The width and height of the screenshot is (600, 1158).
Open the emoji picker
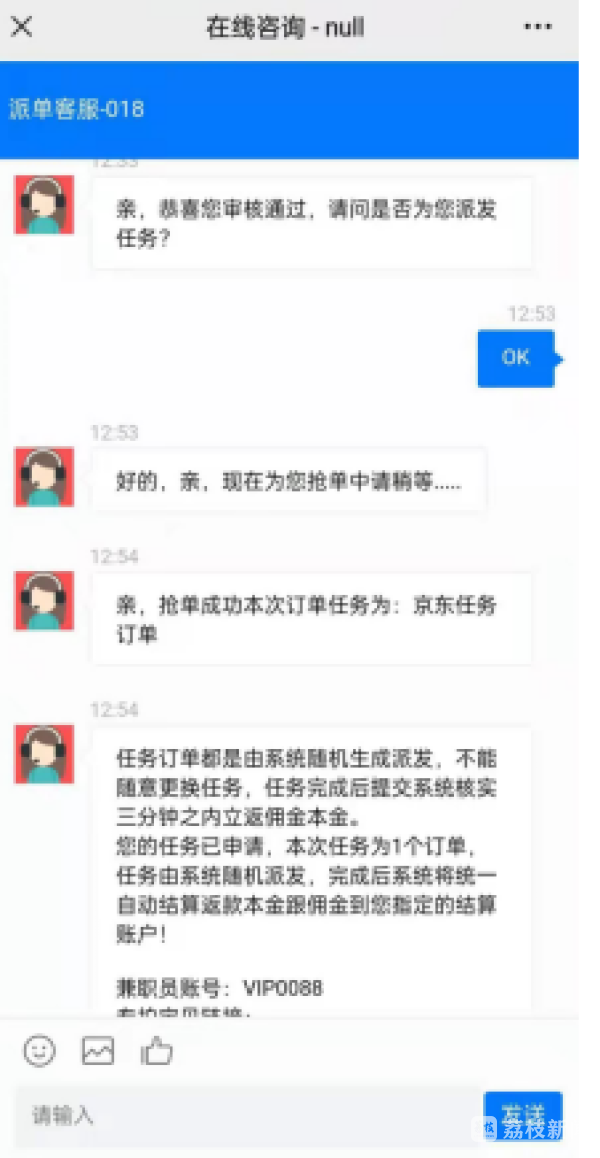[39, 1050]
